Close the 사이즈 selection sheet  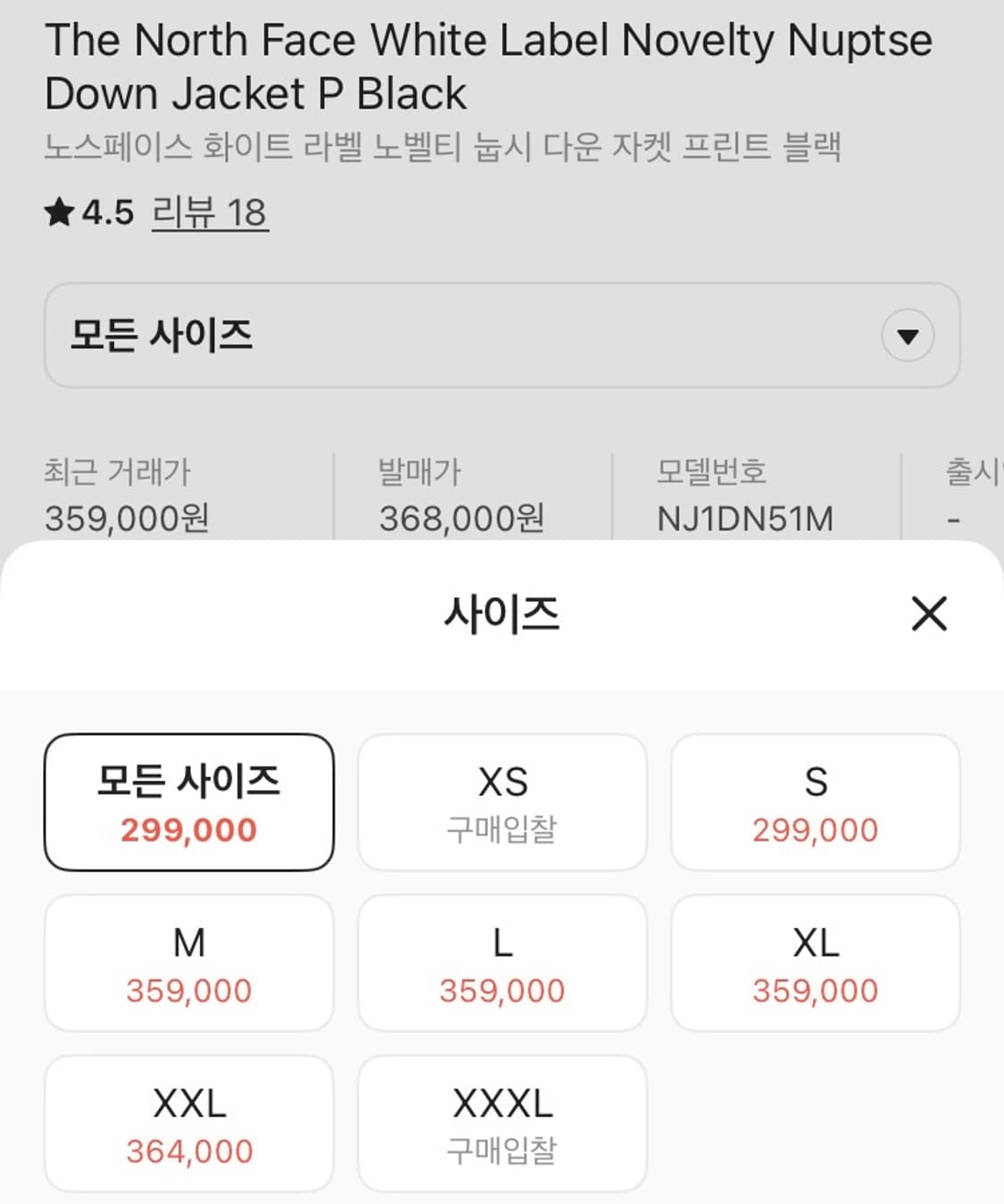(930, 614)
